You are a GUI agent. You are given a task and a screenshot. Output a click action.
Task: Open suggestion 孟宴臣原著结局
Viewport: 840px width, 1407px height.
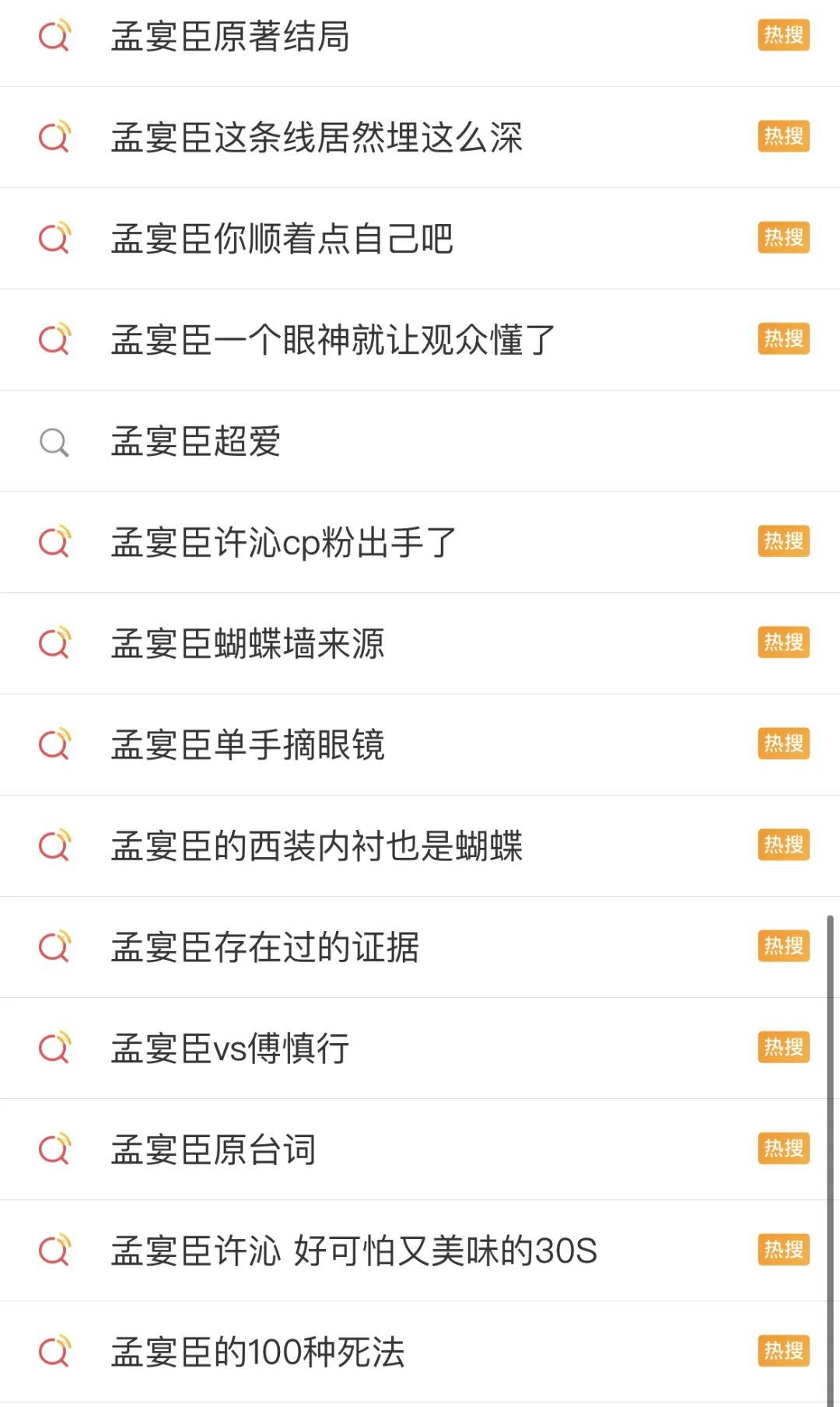pyautogui.click(x=230, y=37)
